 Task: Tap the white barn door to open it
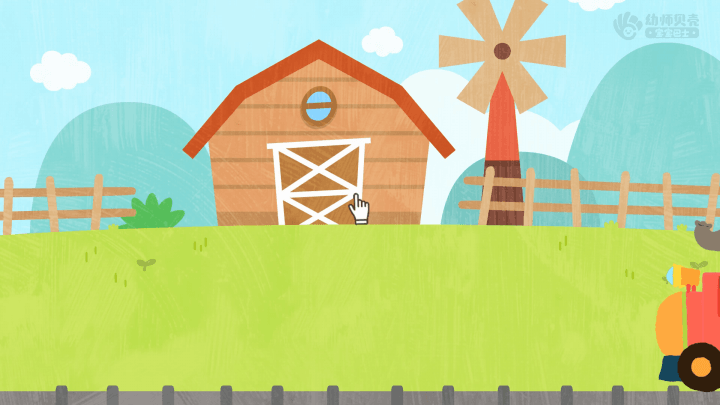pos(317,184)
